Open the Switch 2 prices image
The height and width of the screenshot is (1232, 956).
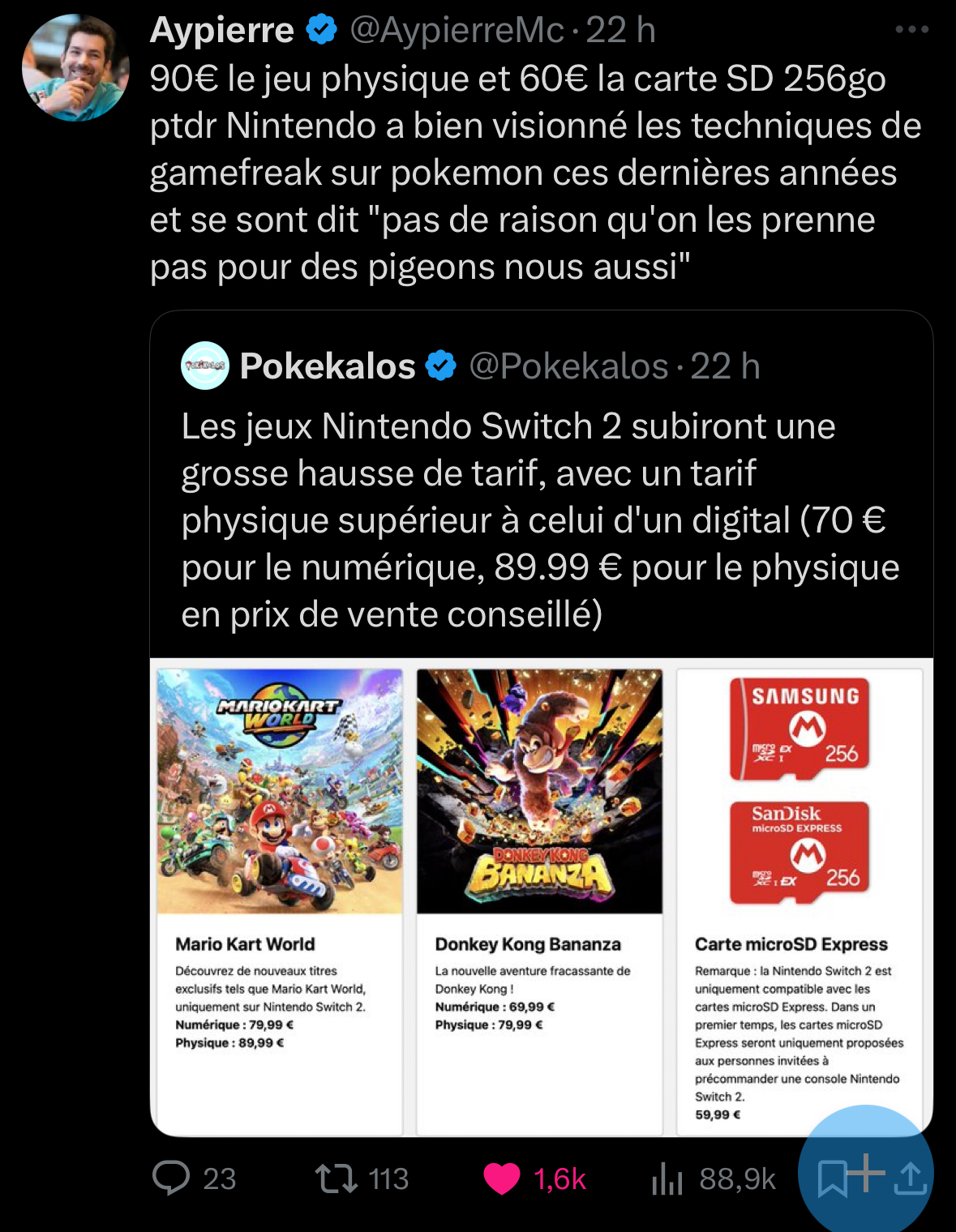coord(541,896)
